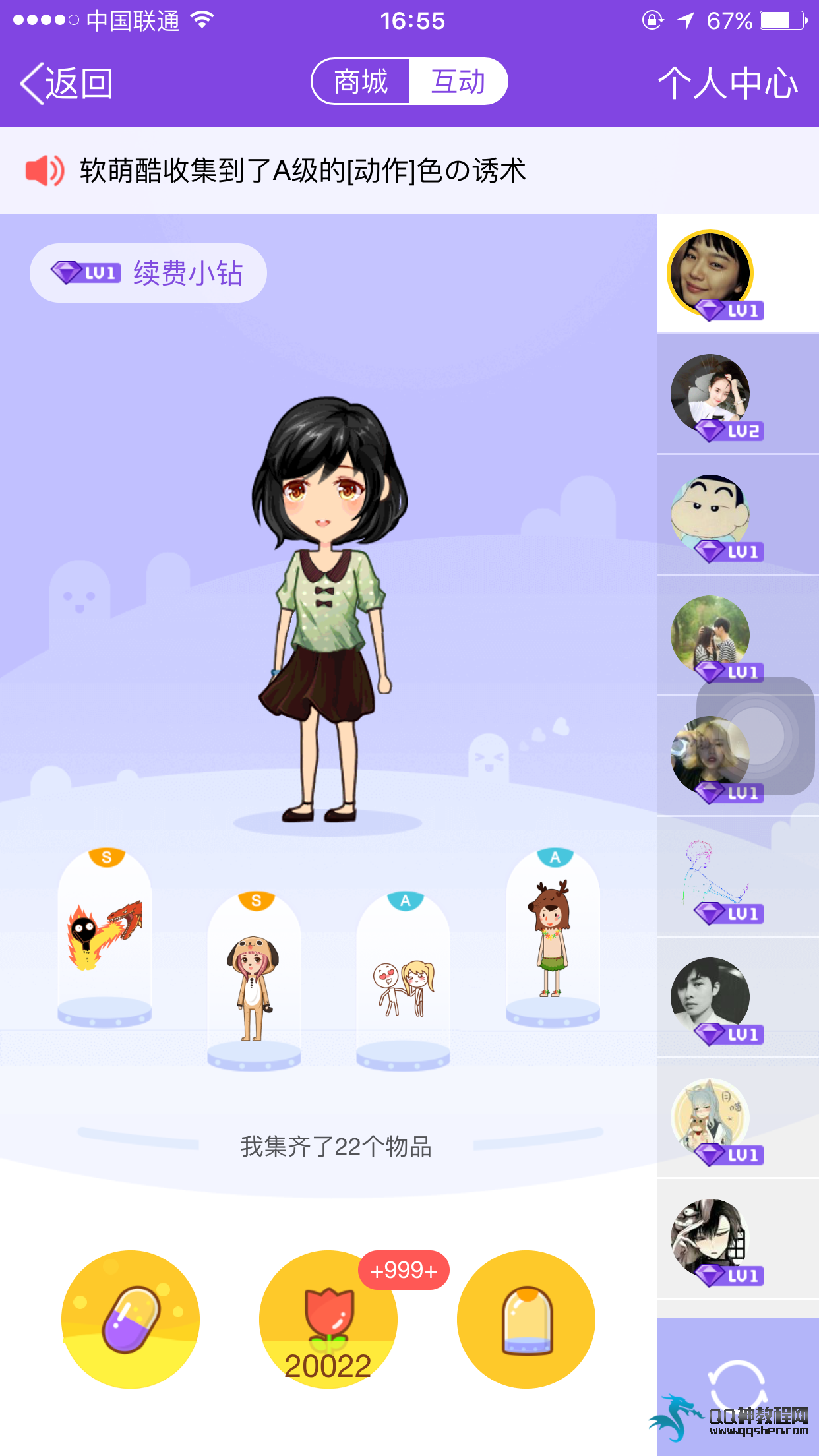This screenshot has height=1456, width=819.
Task: Open the fire dragon S-grade item
Action: tap(106, 936)
